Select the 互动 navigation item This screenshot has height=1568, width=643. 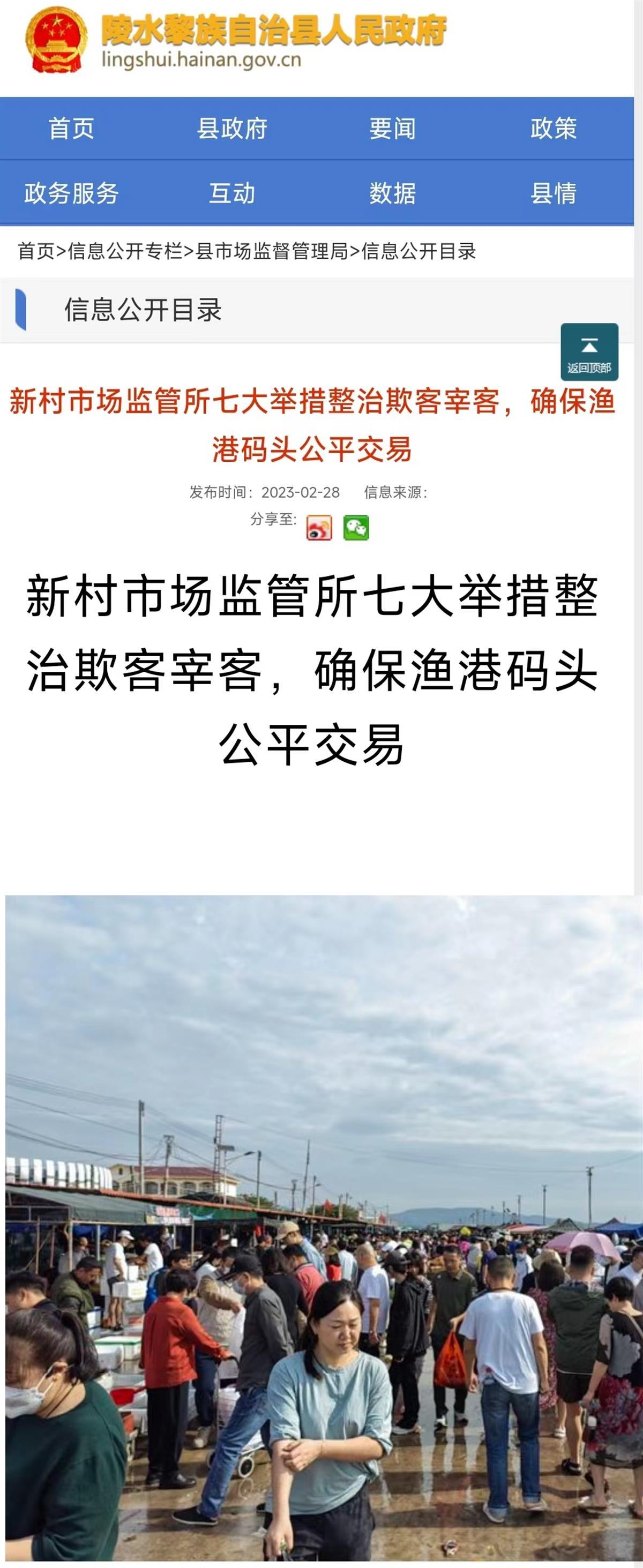point(232,193)
